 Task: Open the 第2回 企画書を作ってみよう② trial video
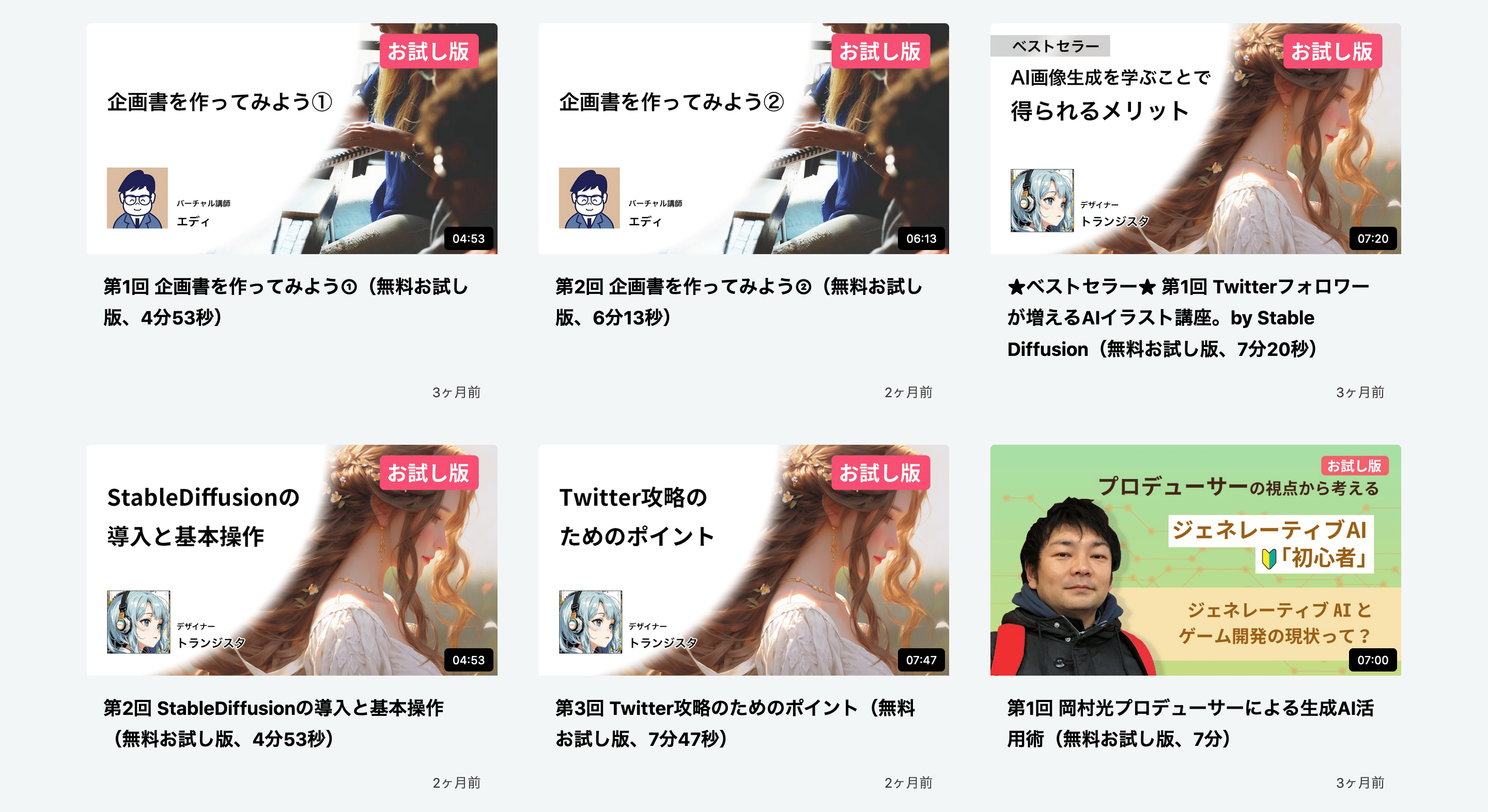tap(743, 138)
